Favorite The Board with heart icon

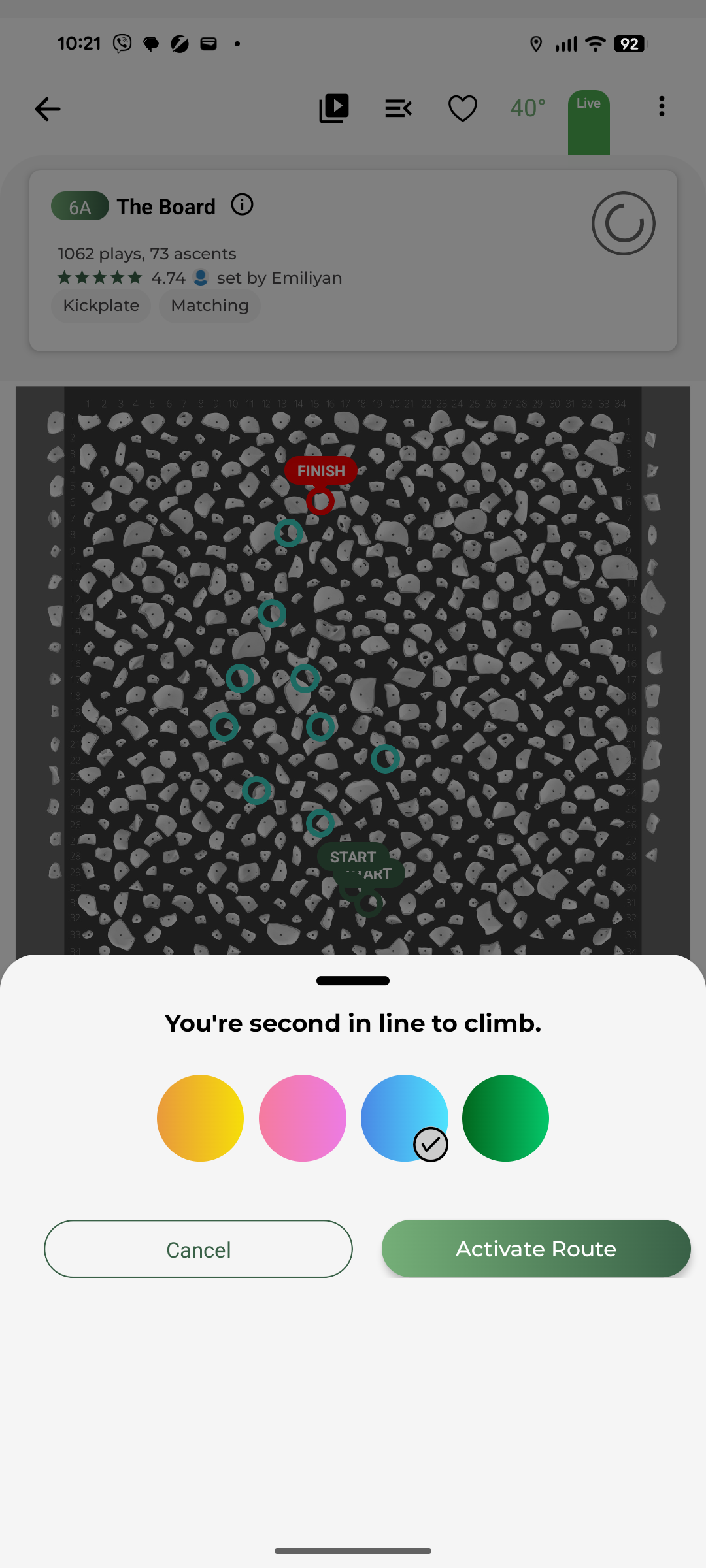(462, 108)
